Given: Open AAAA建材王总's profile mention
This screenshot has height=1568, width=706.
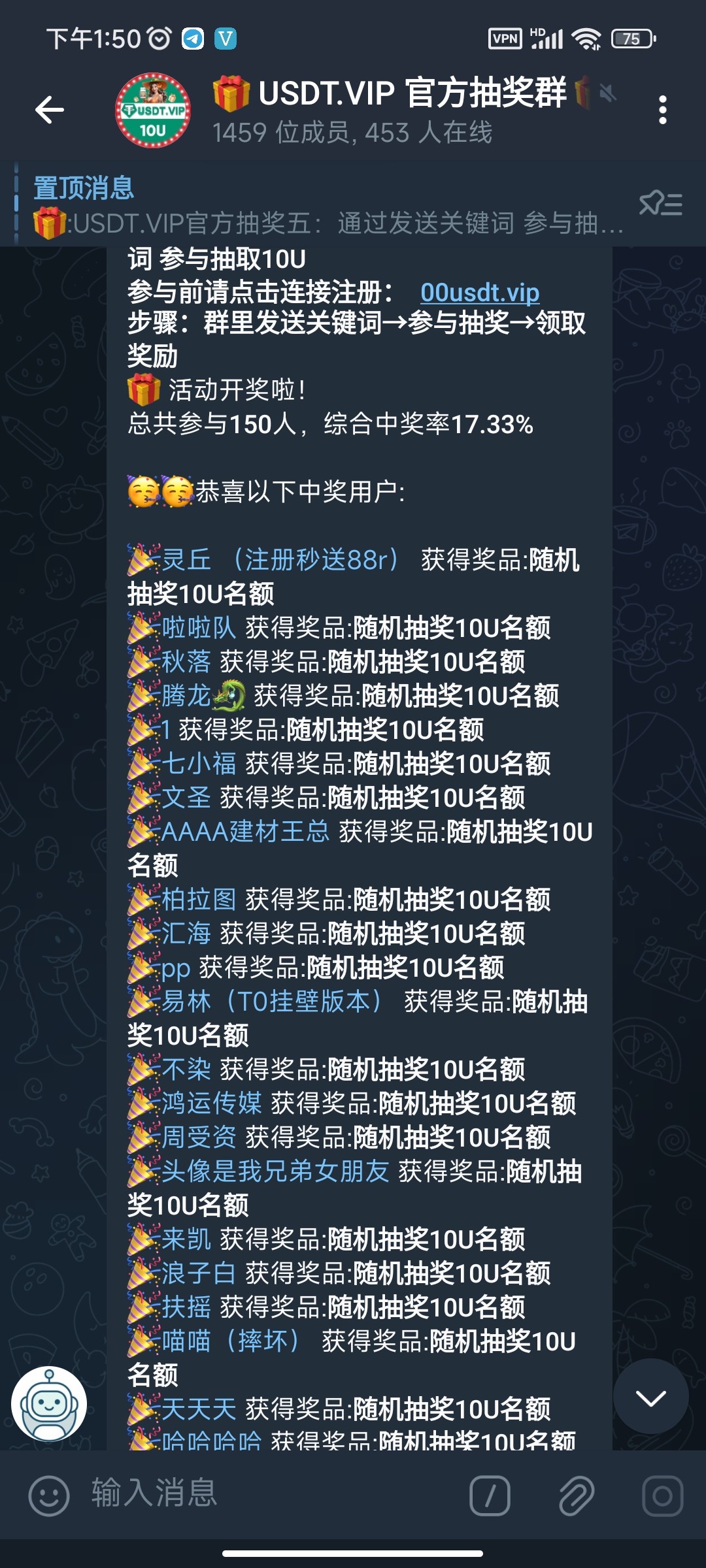Looking at the screenshot, I should pos(245,832).
